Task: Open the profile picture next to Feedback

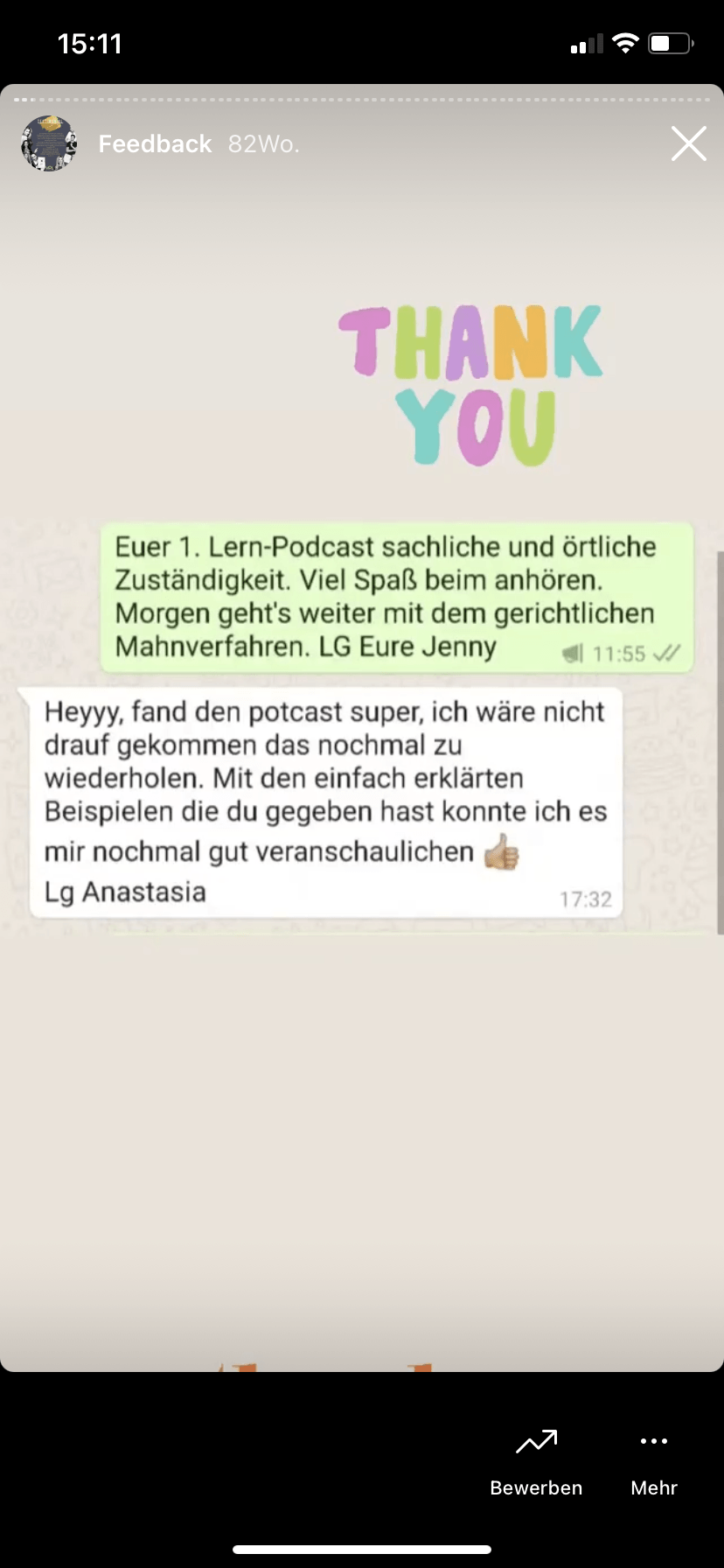Action: tap(49, 143)
